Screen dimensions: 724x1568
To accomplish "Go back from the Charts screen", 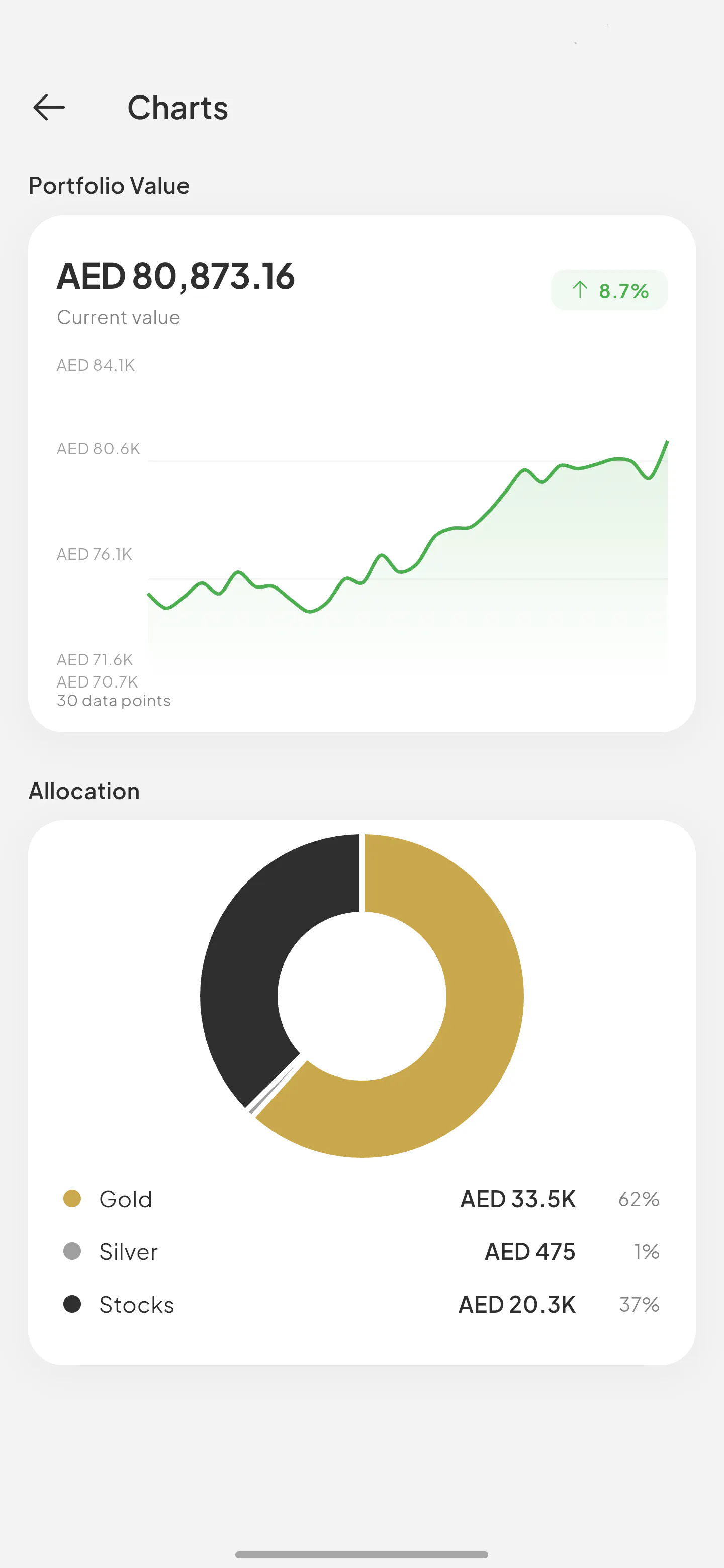I will click(x=49, y=108).
